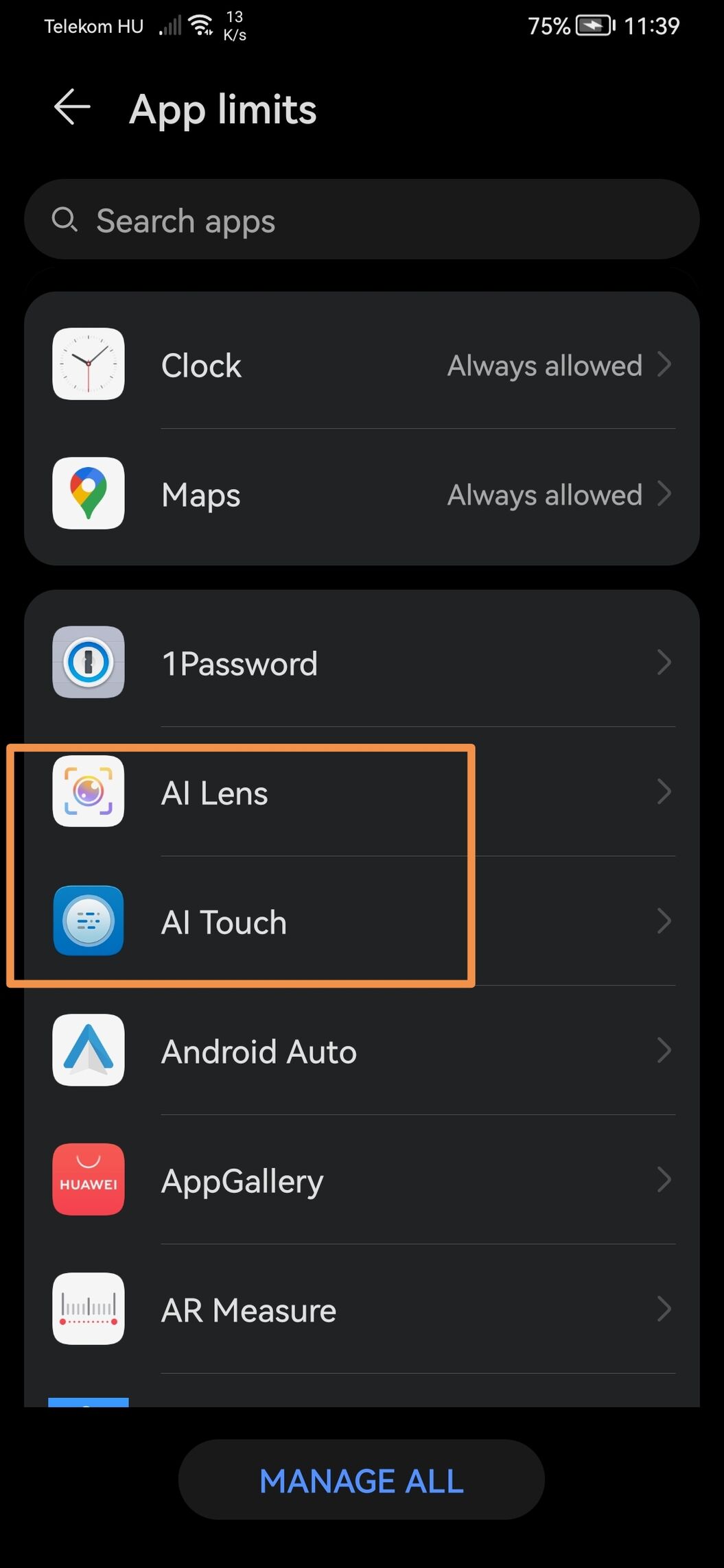Go back from App limits
Viewport: 724px width, 1568px height.
(x=72, y=108)
